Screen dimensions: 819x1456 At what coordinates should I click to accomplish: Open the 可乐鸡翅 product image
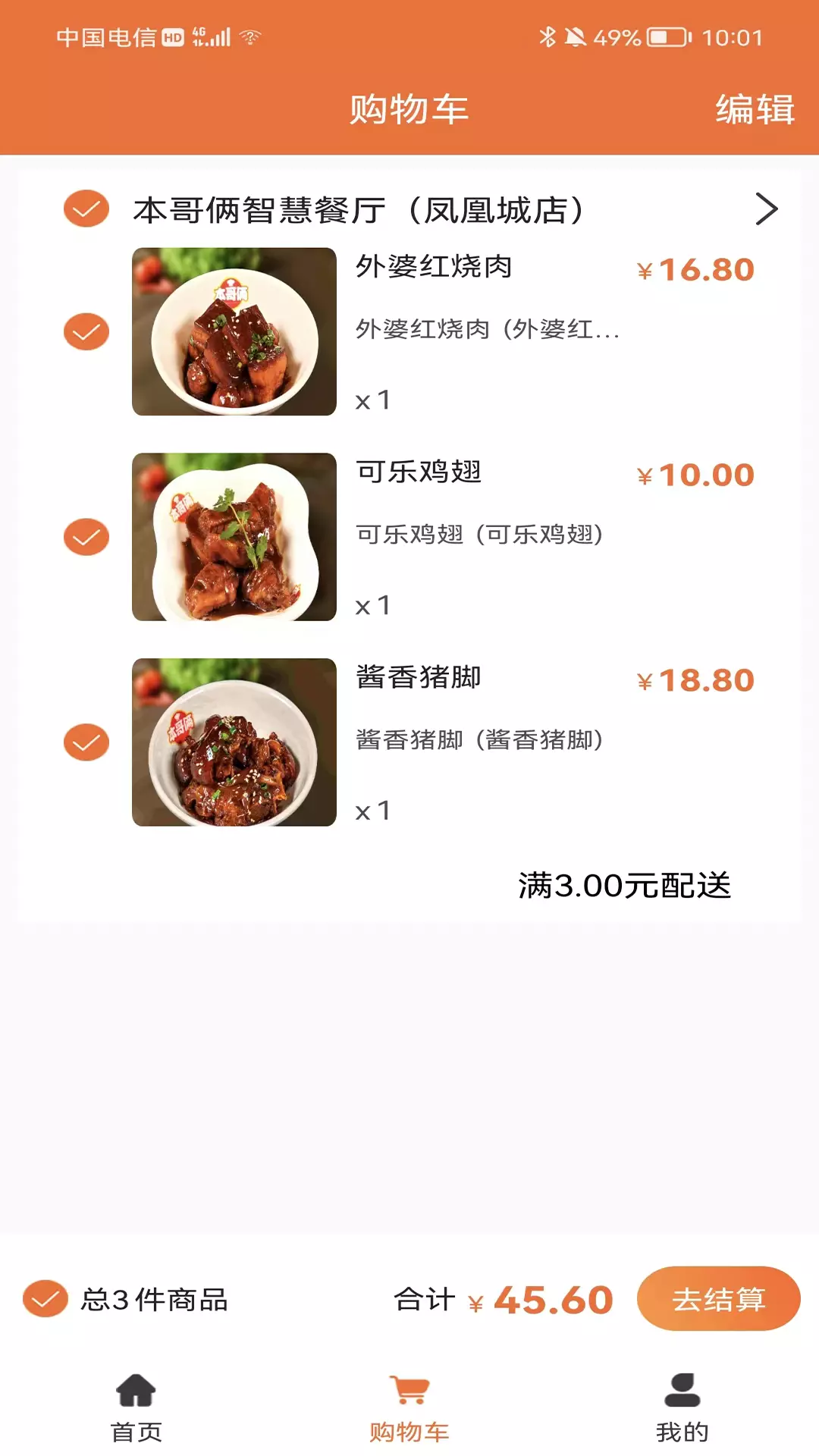tap(234, 537)
